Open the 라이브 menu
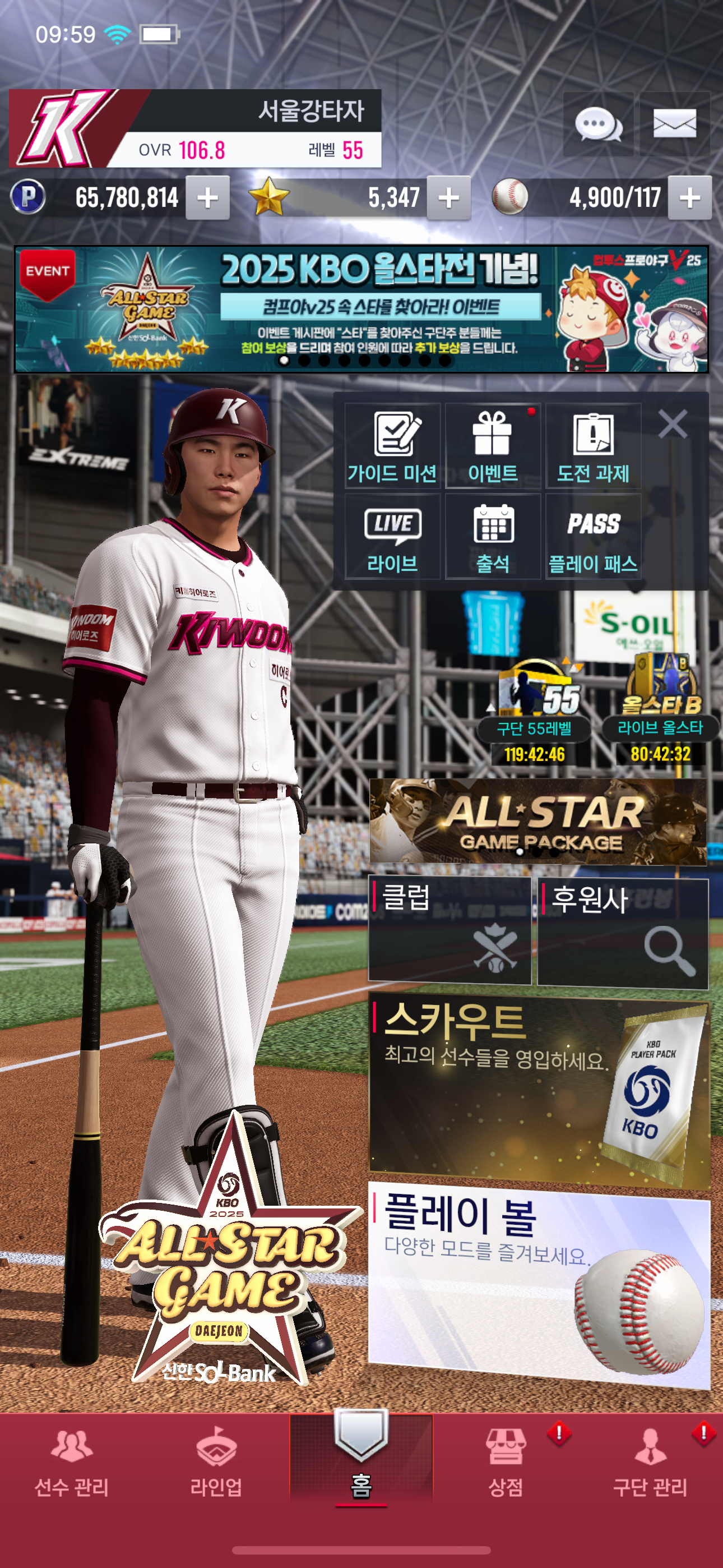 pyautogui.click(x=392, y=536)
